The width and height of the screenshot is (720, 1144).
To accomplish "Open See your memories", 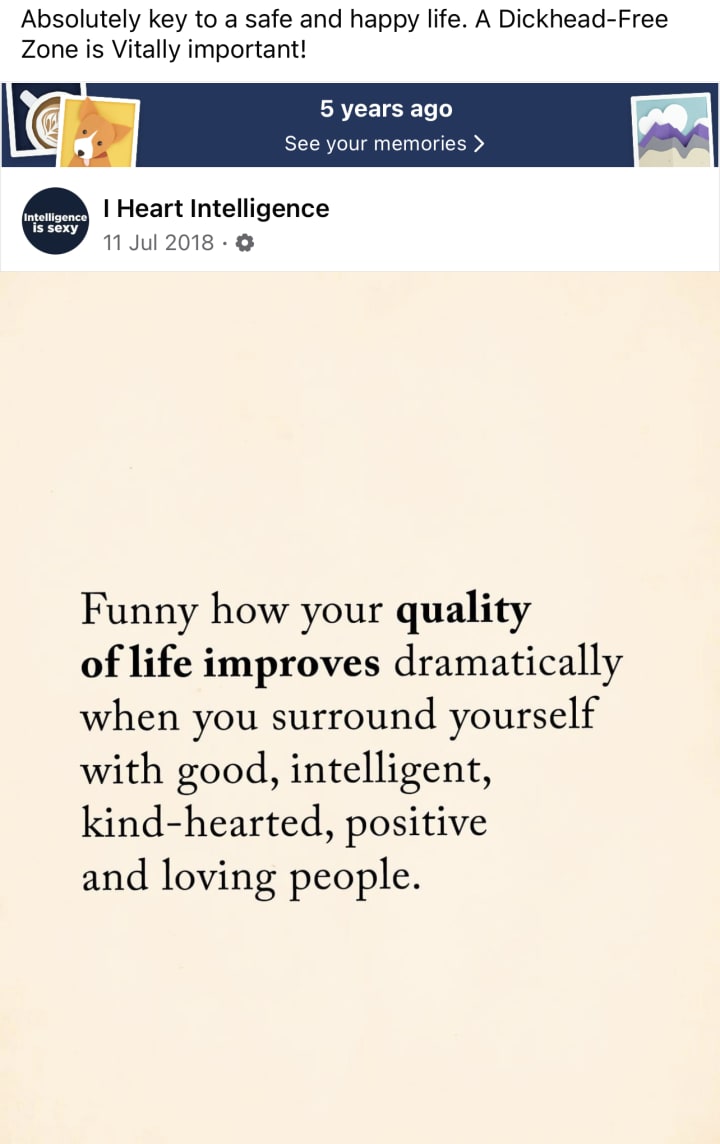I will 384,144.
